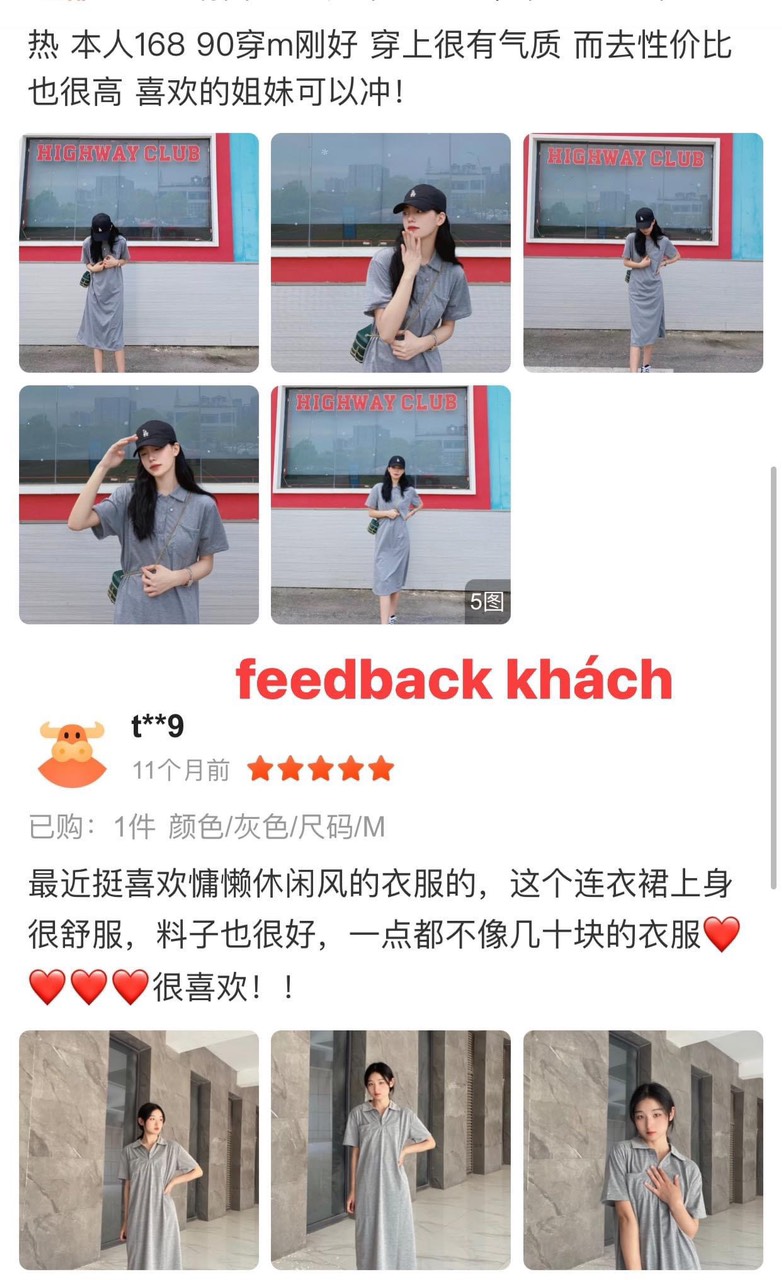Open reviewer t**9's avatar
782x1280 pixels.
point(72,753)
